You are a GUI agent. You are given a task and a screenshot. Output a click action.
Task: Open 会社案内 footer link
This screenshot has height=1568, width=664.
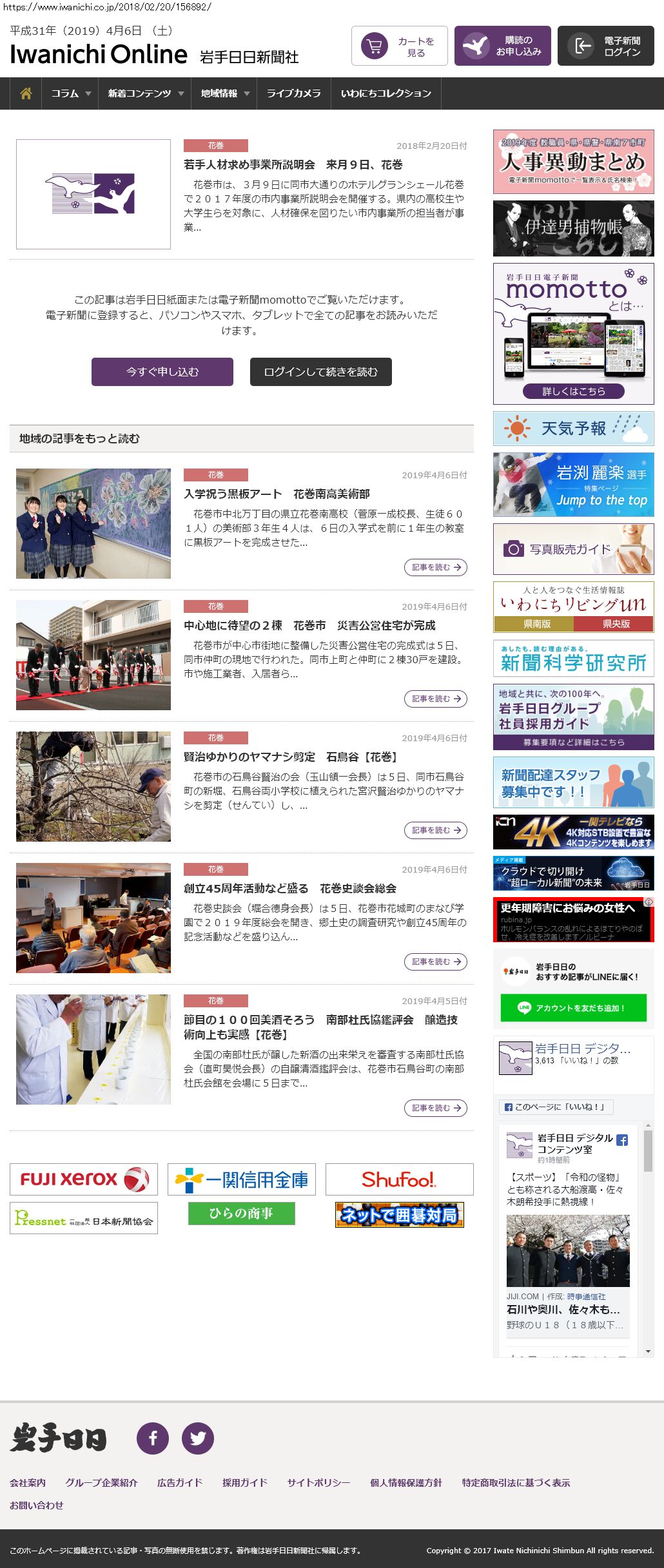coord(28,1482)
